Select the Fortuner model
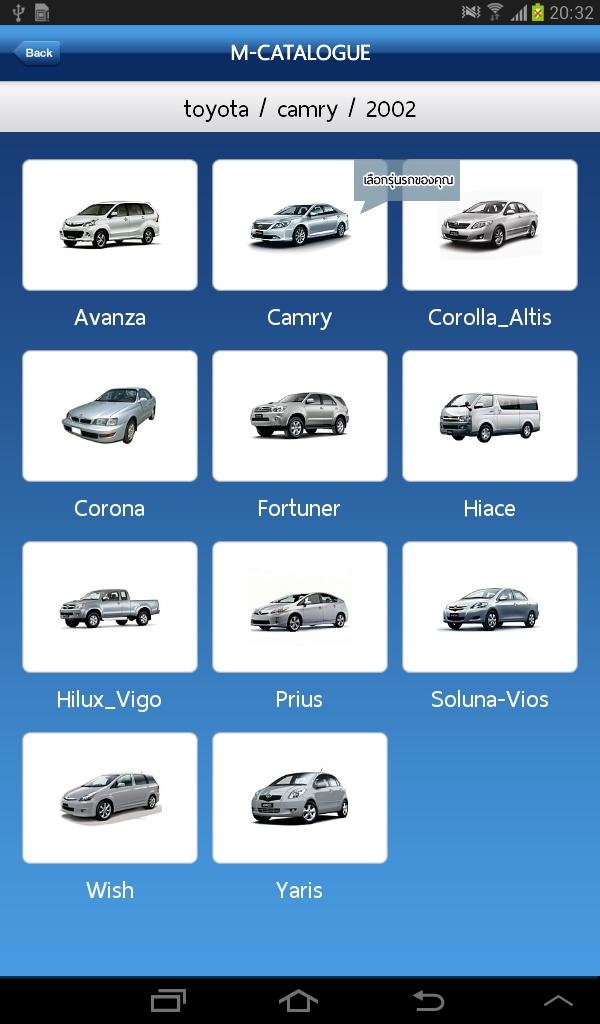The height and width of the screenshot is (1024, 600). 299,416
